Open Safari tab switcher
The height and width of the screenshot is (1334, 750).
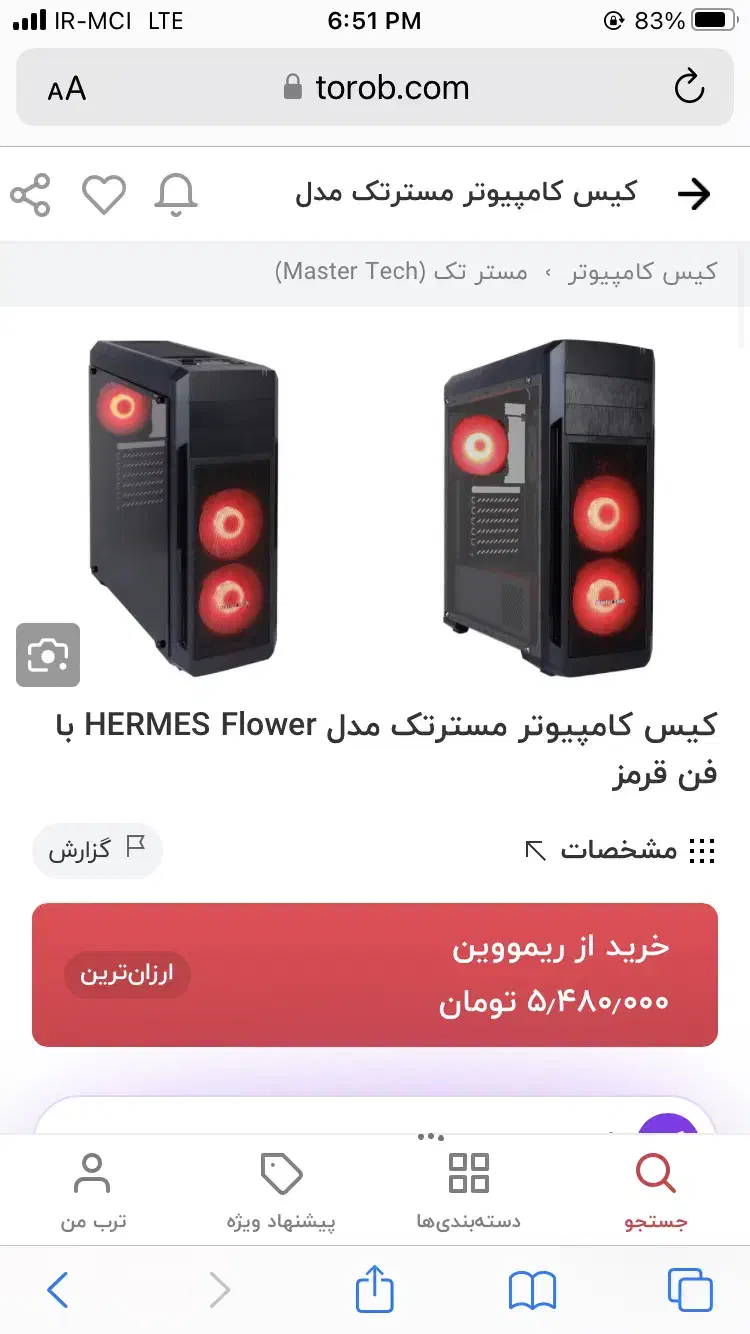(689, 1290)
